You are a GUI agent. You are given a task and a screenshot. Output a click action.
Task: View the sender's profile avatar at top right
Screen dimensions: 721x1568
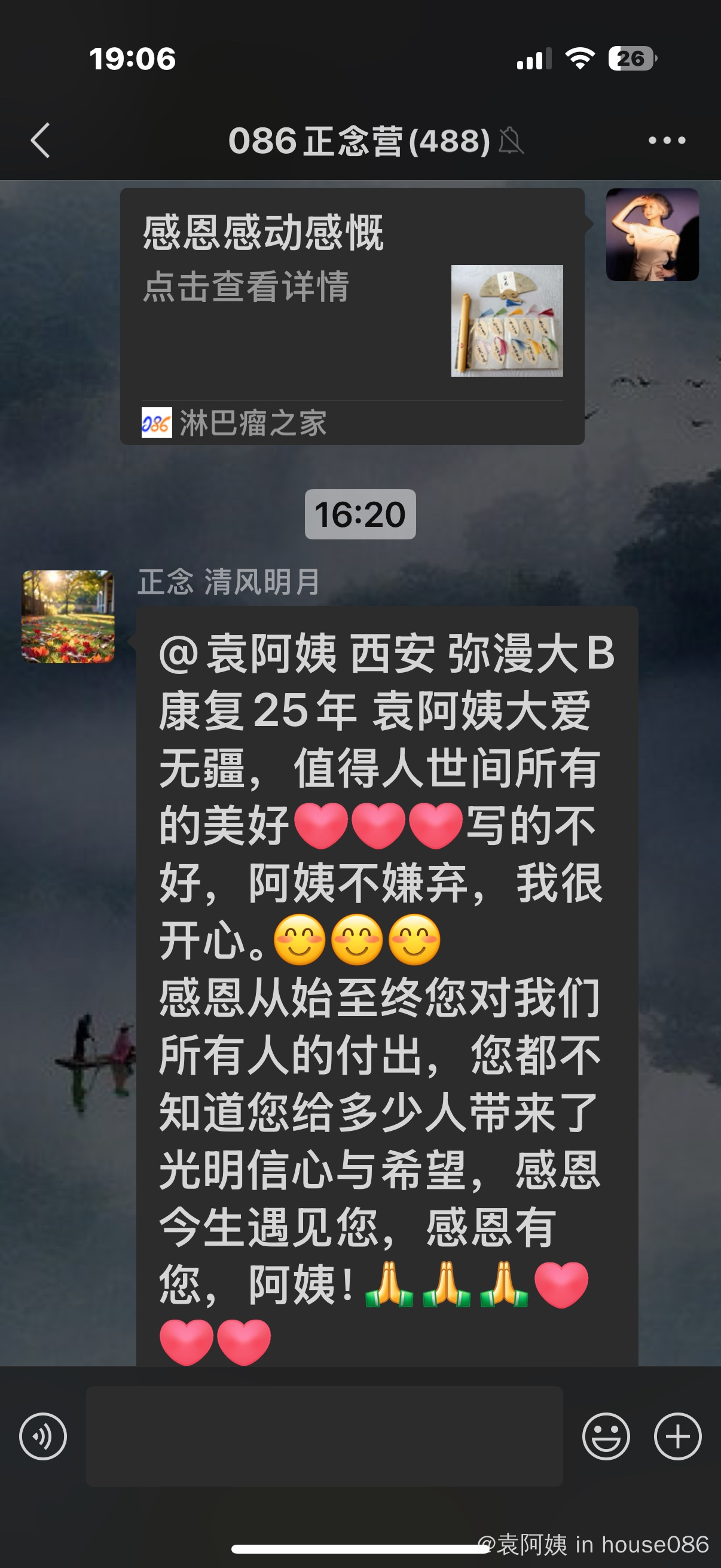(x=652, y=234)
